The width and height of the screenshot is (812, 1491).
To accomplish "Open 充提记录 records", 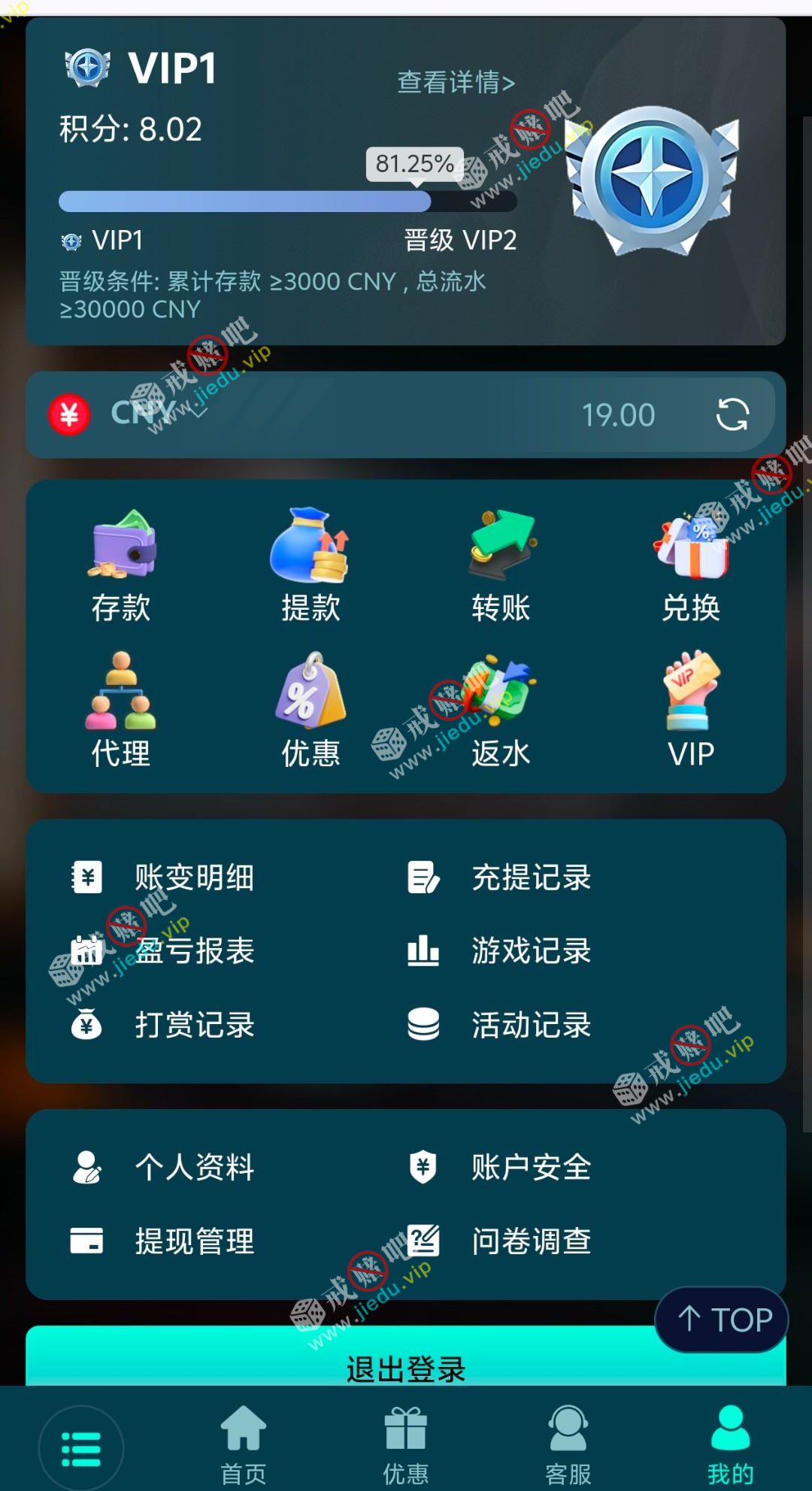I will click(x=531, y=877).
